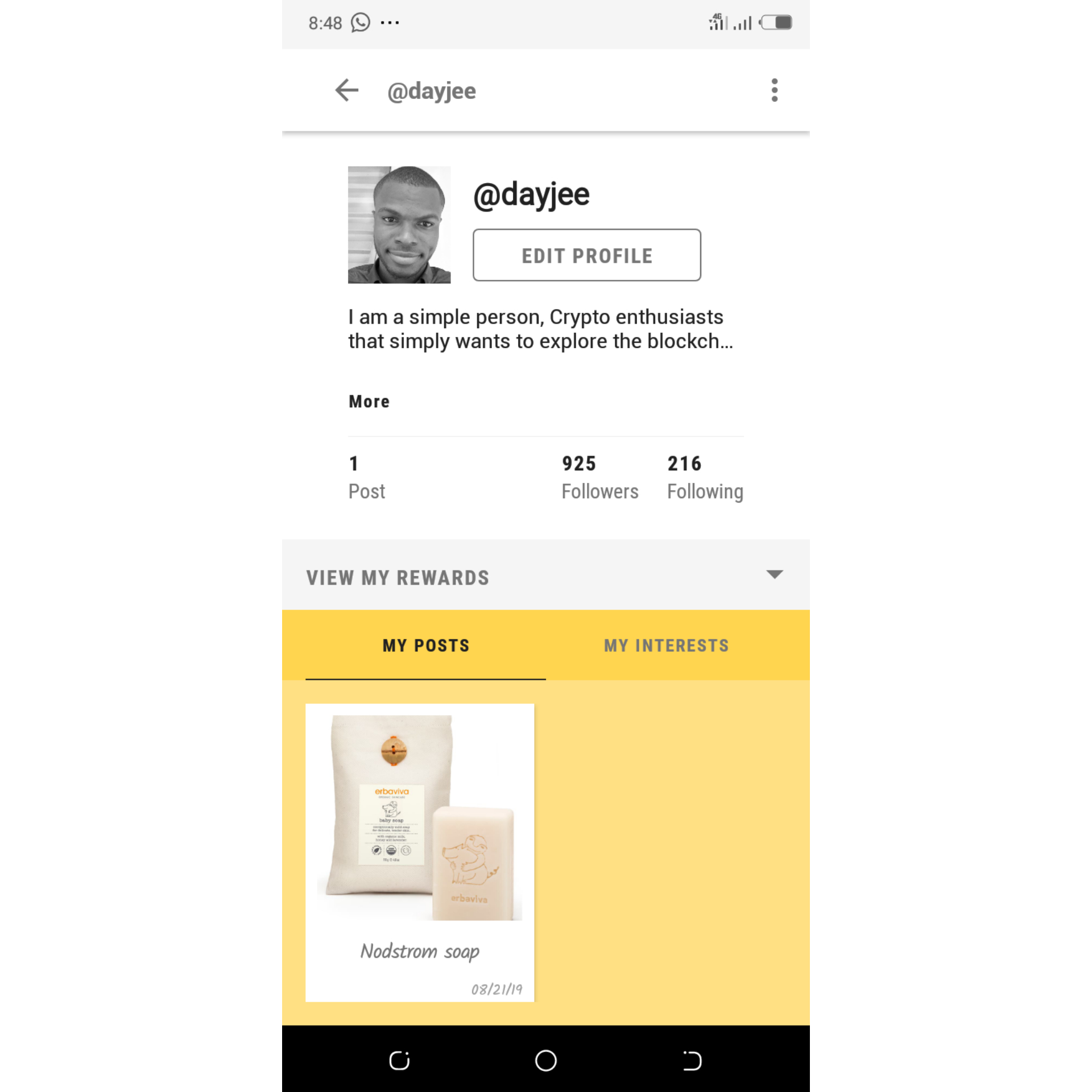This screenshot has height=1092, width=1092.
Task: Open the three-dot overflow menu
Action: point(774,90)
